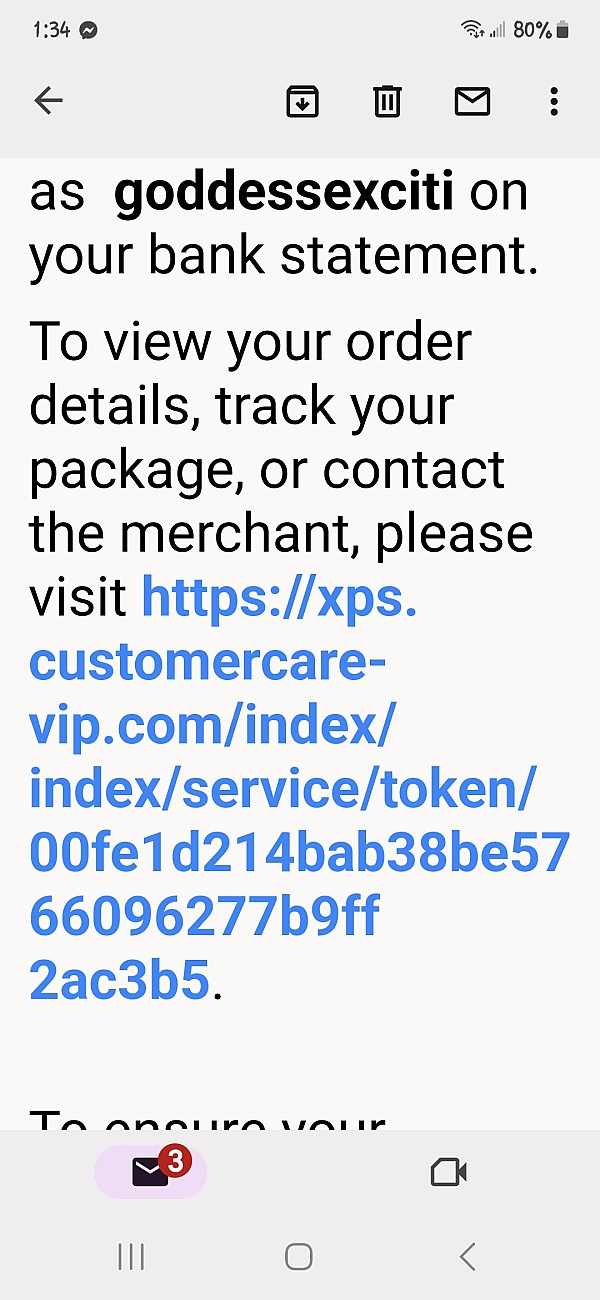600x1300 pixels.
Task: Tap the system home button
Action: 299,1256
